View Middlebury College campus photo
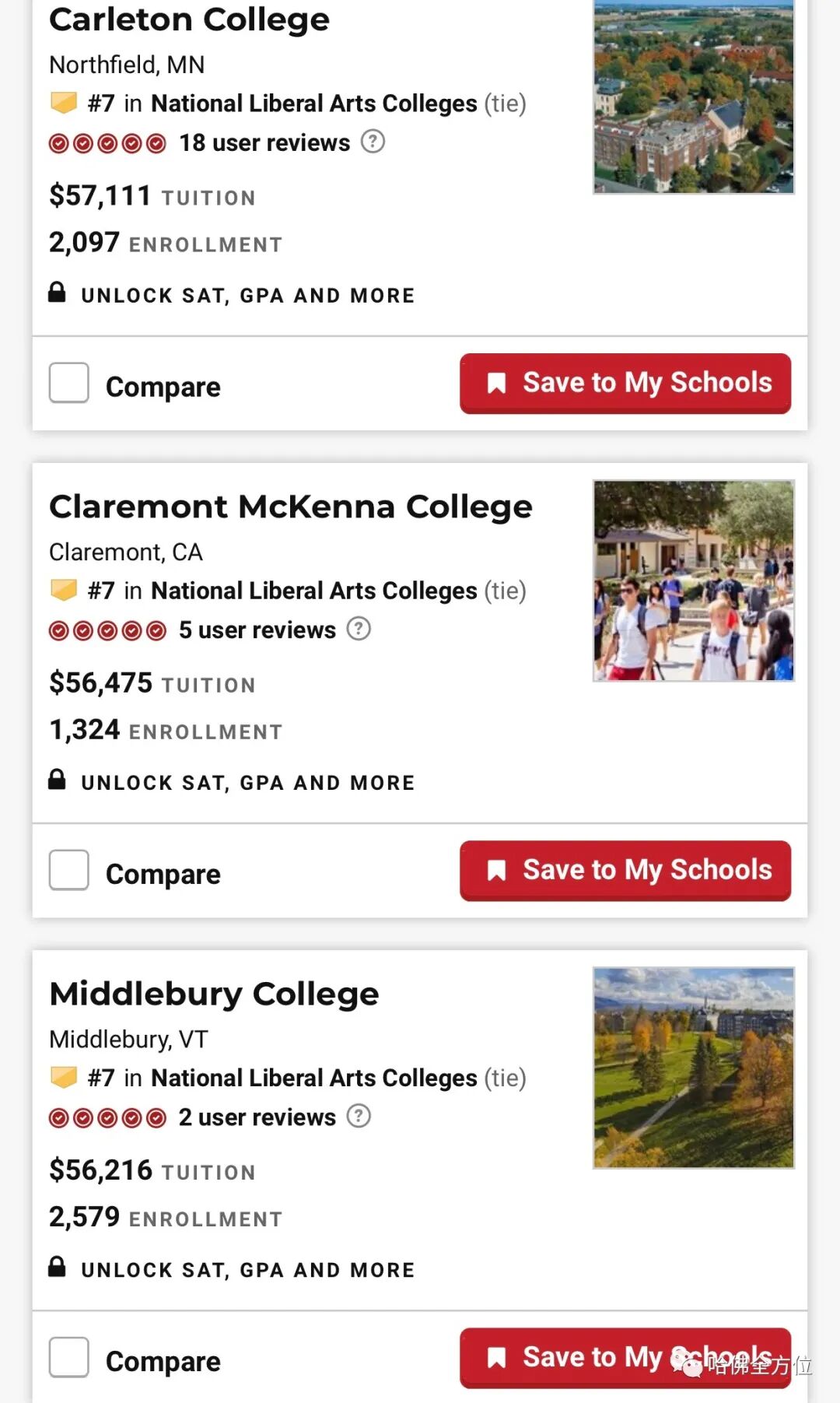840x1403 pixels. pos(693,1068)
